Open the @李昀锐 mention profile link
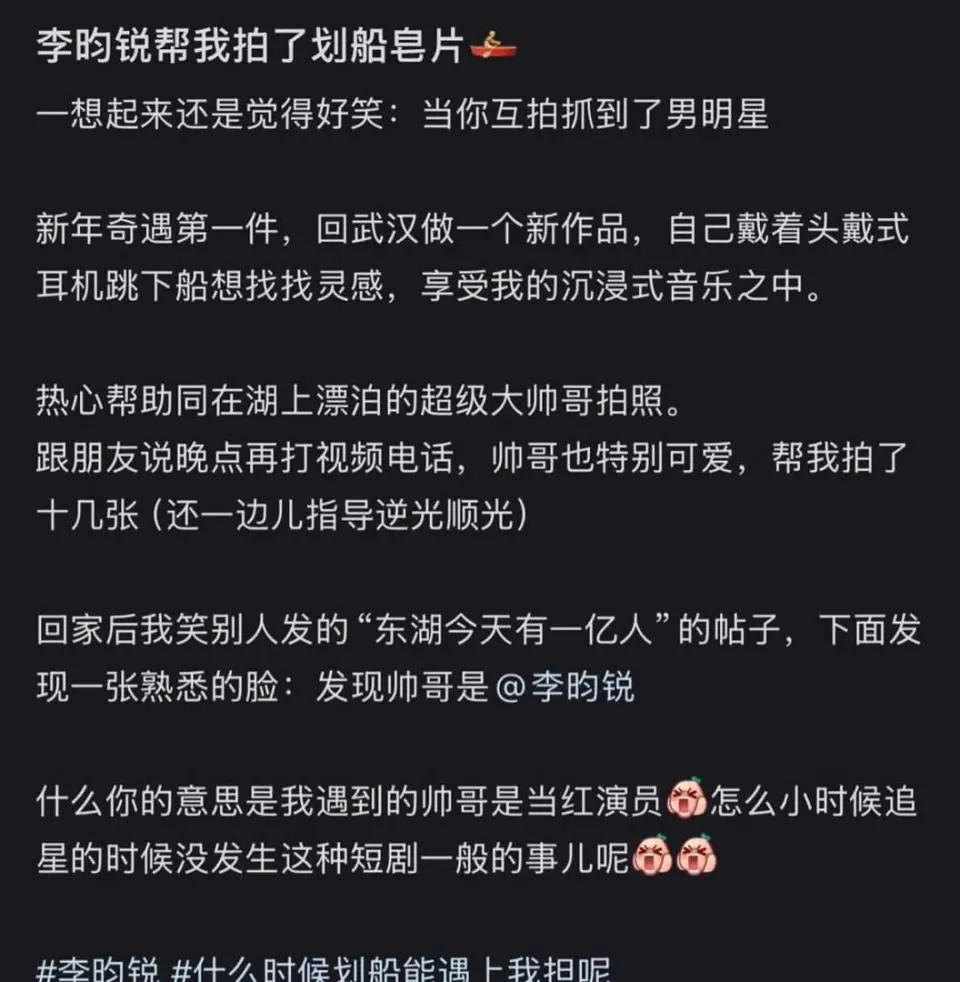Viewport: 960px width, 982px height. coord(565,689)
